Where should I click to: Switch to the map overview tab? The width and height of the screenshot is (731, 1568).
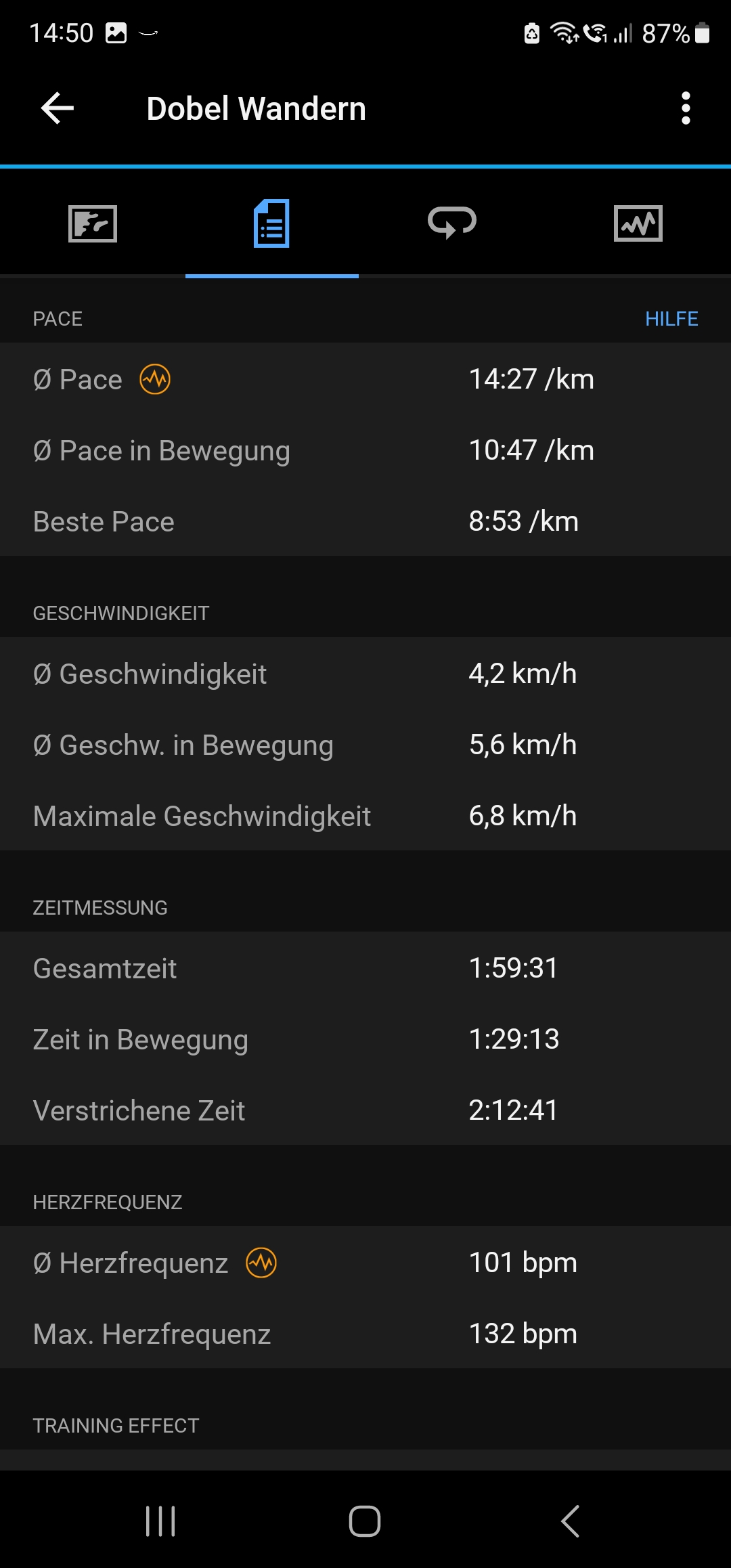pos(93,223)
